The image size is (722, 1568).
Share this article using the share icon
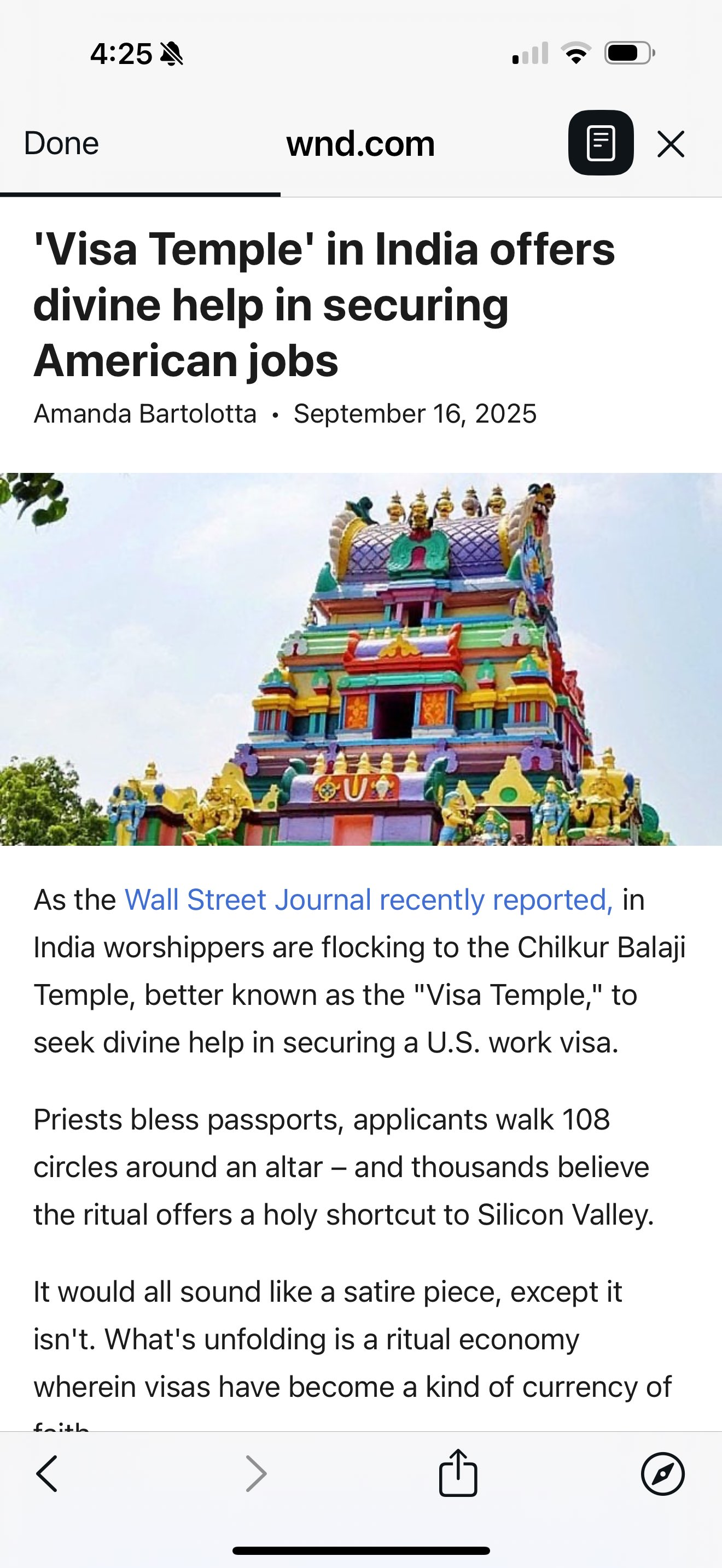(x=458, y=1472)
